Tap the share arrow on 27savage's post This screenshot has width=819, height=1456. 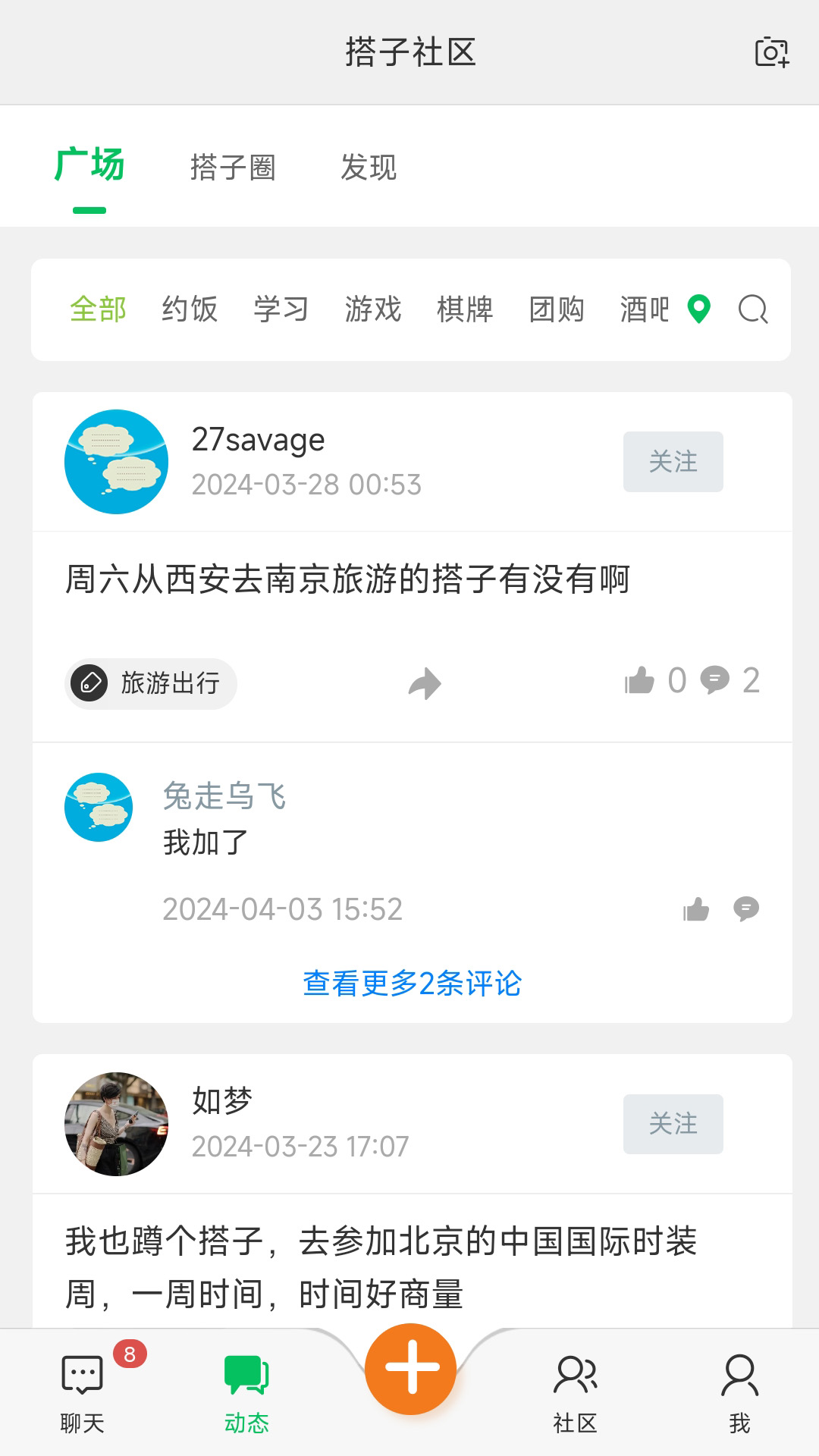pos(424,682)
